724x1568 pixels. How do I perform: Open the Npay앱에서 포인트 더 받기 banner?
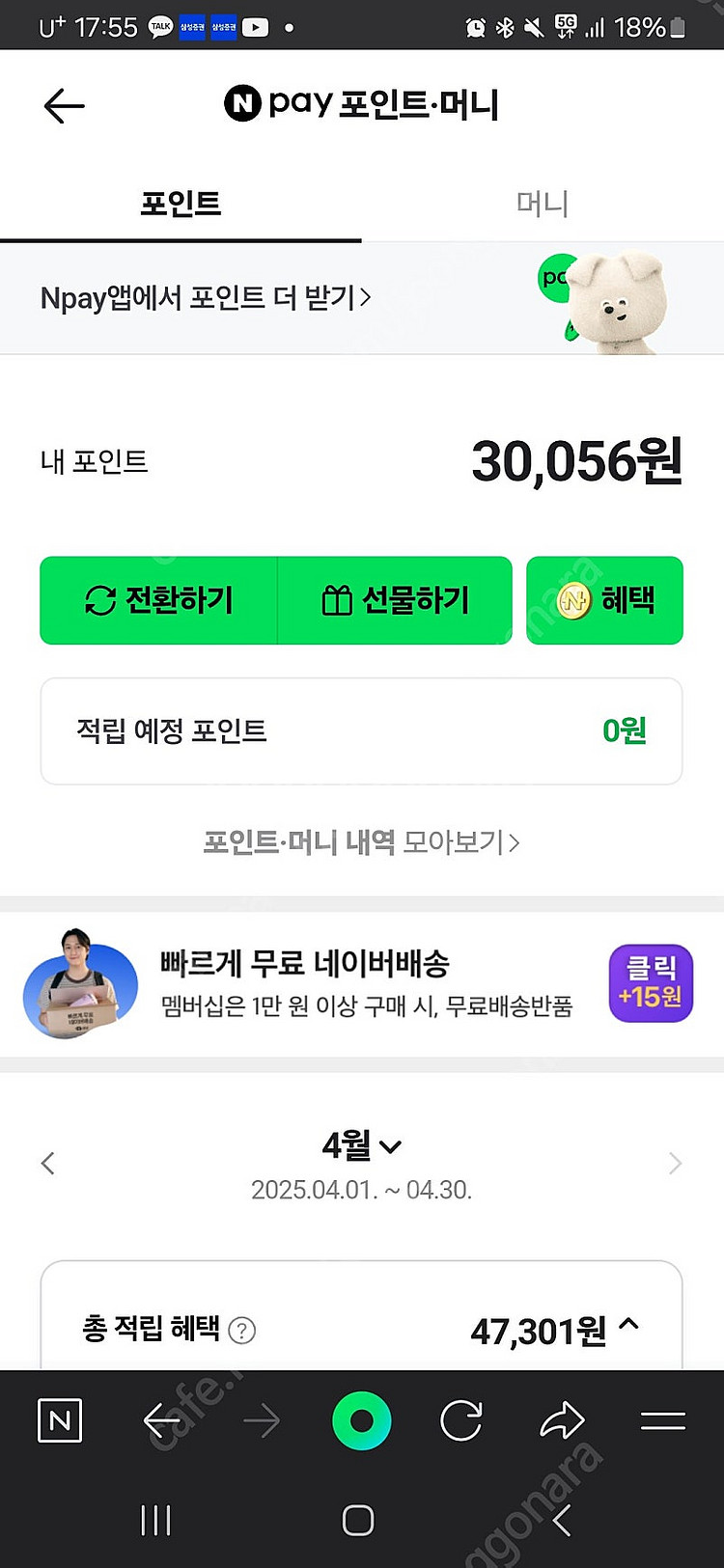click(206, 298)
